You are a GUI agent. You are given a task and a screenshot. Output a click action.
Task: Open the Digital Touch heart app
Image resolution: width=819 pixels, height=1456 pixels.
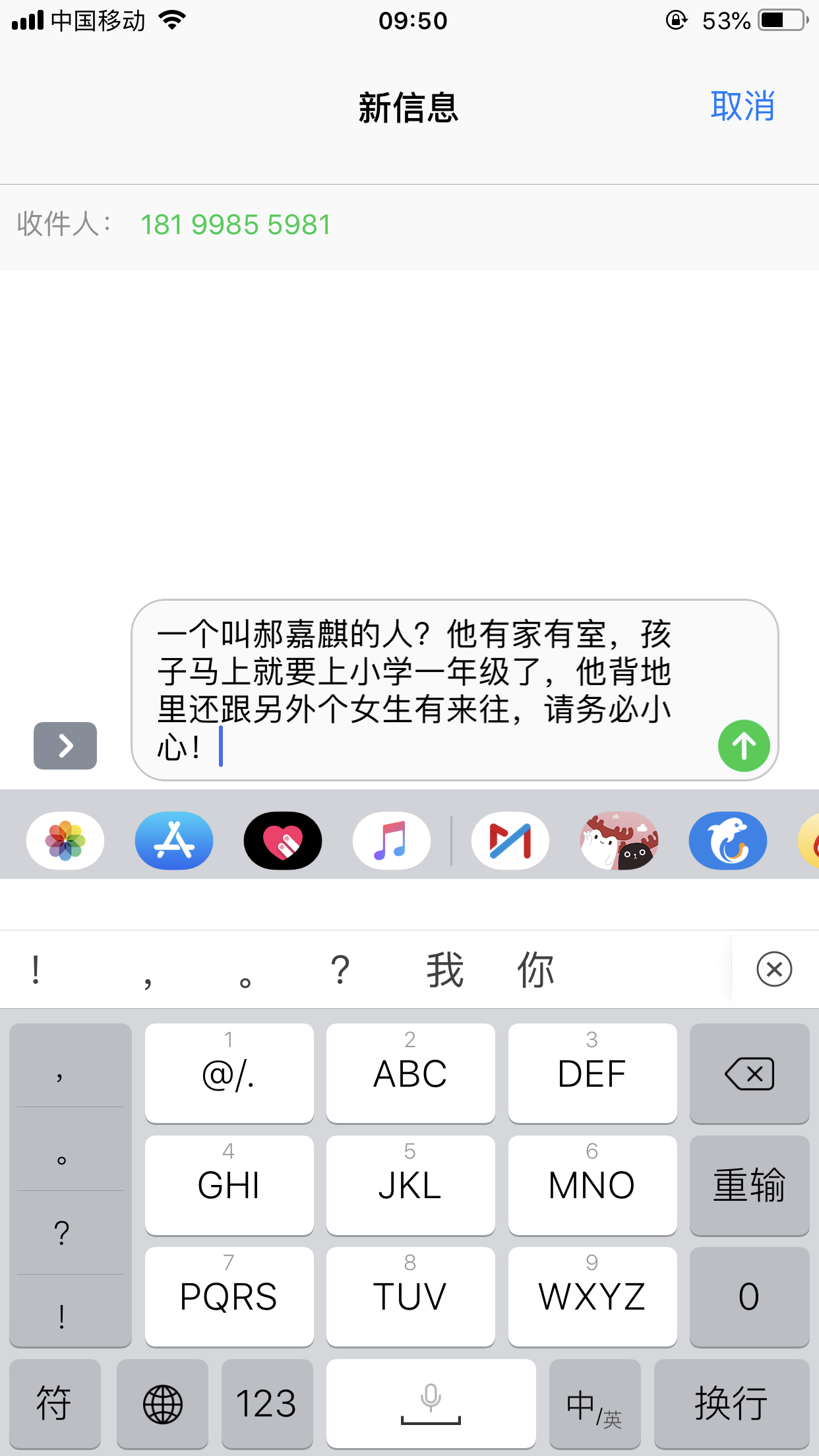pos(283,841)
